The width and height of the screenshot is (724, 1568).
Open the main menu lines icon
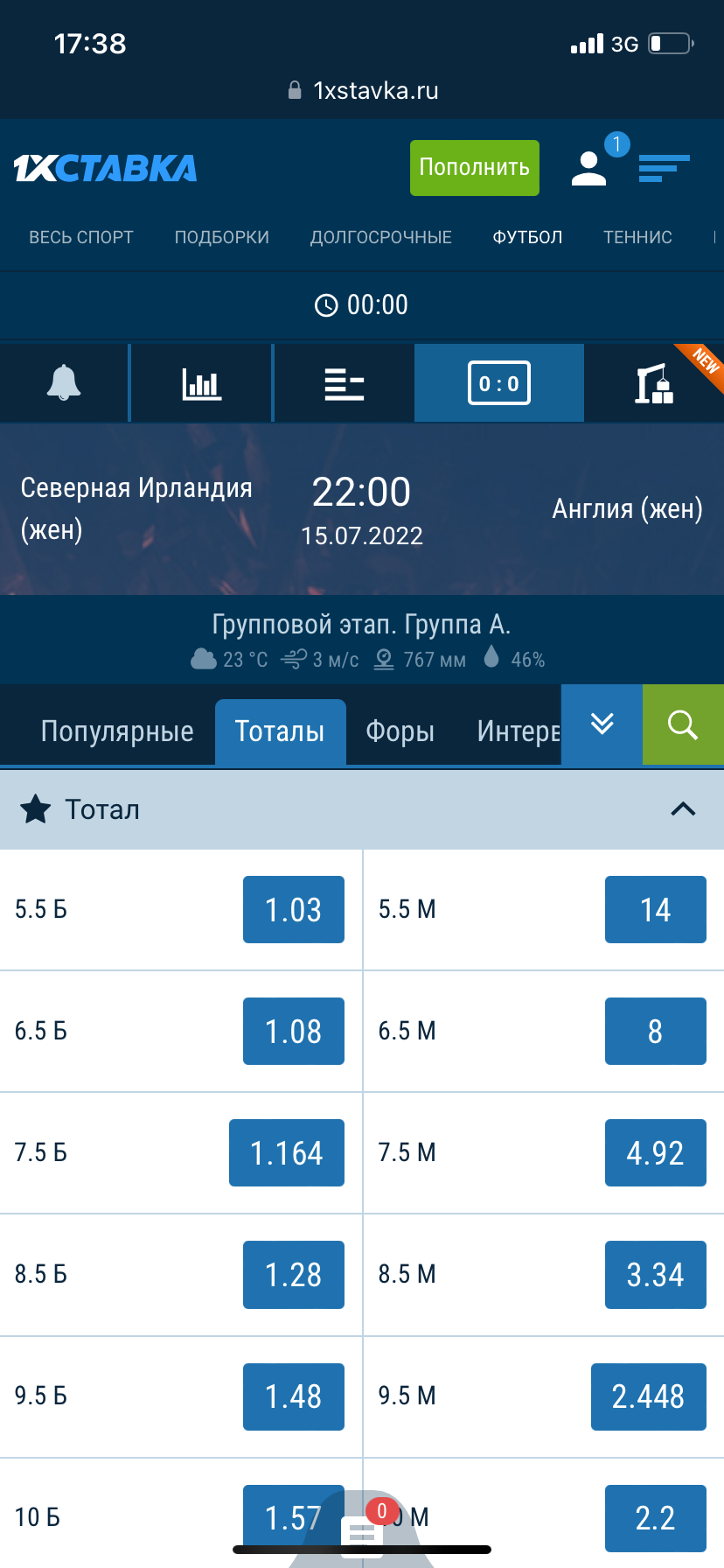point(664,168)
